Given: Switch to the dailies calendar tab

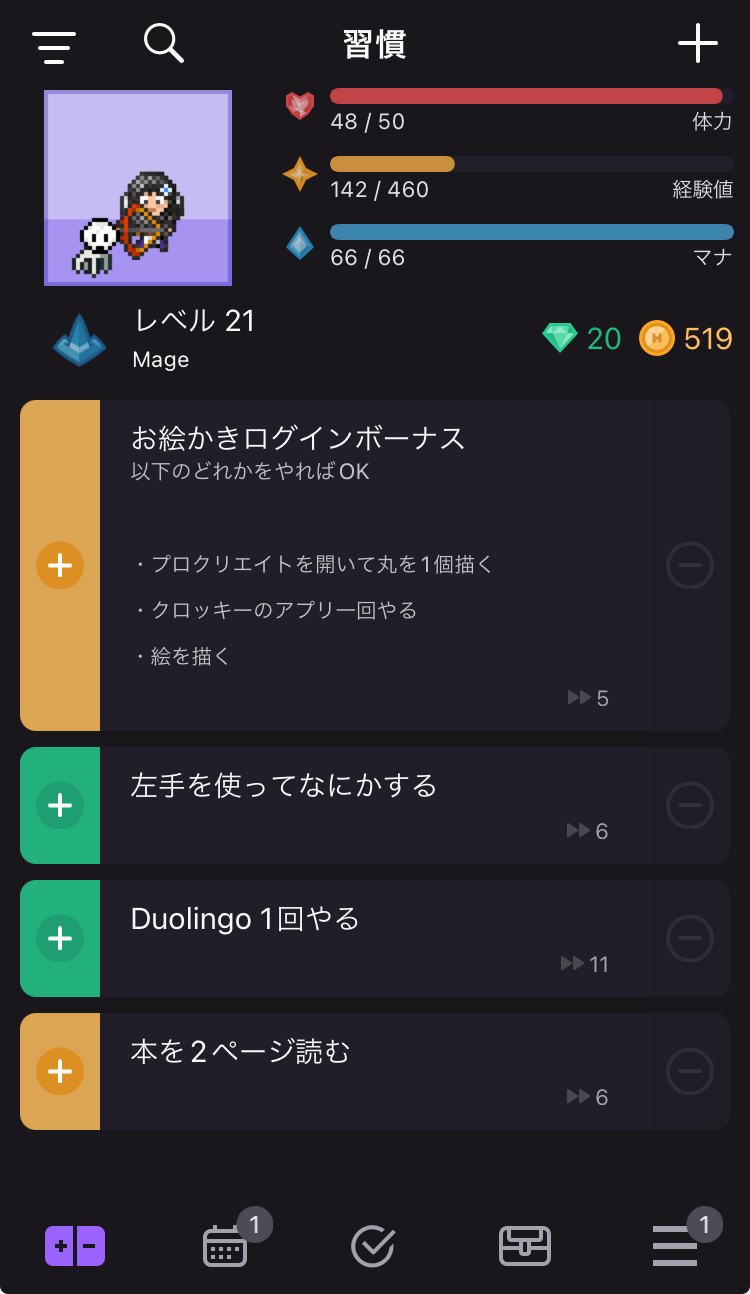Looking at the screenshot, I should coord(225,1246).
